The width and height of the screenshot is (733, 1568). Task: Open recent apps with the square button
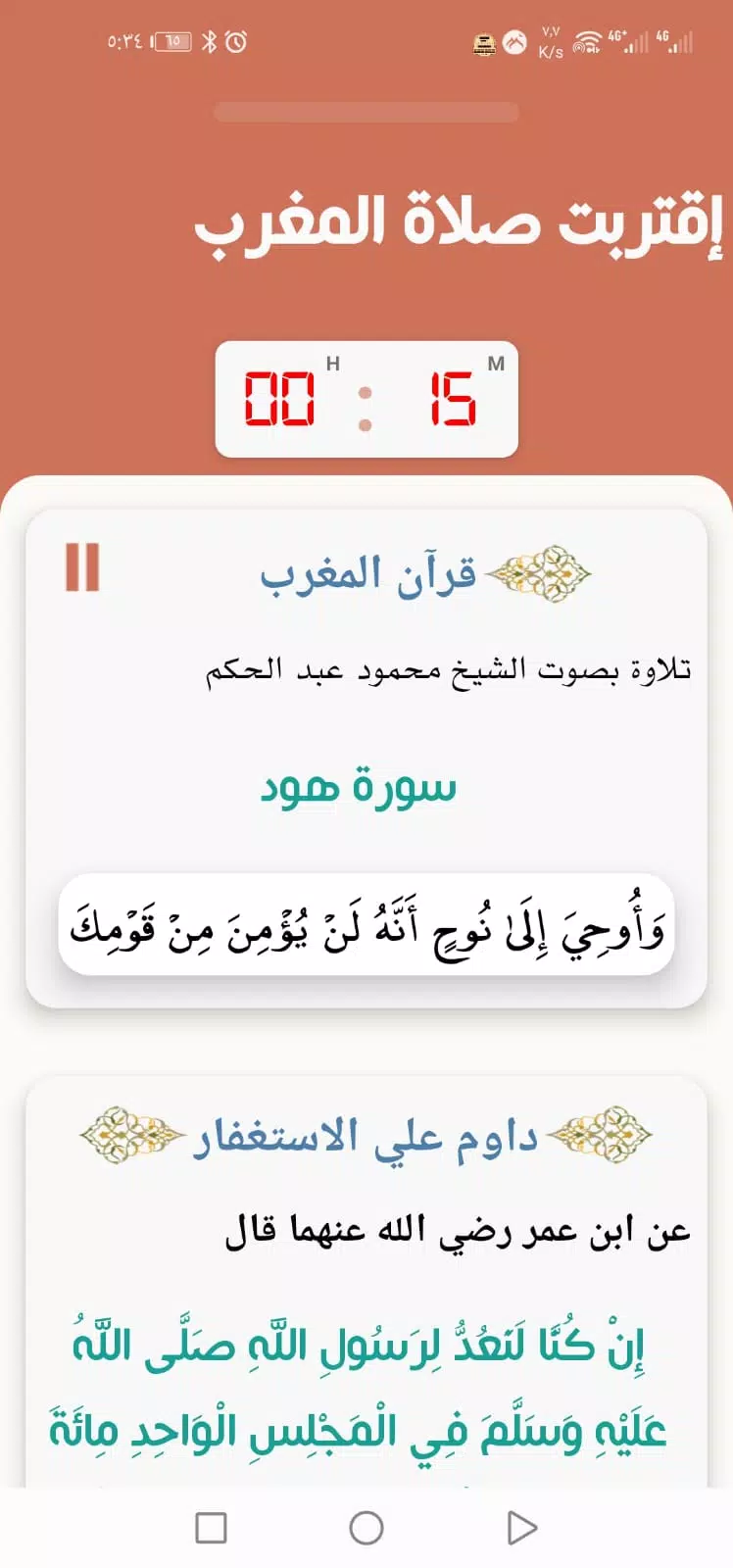pyautogui.click(x=211, y=1527)
